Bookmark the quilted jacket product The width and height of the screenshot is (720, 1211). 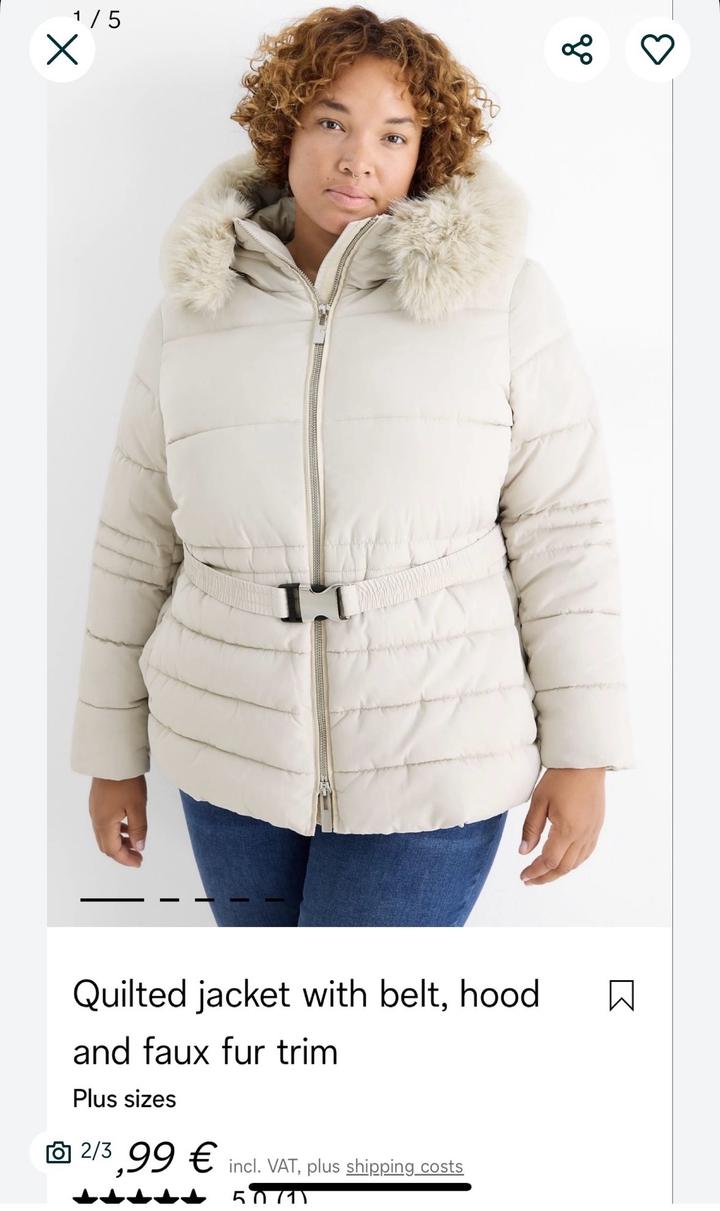(621, 995)
